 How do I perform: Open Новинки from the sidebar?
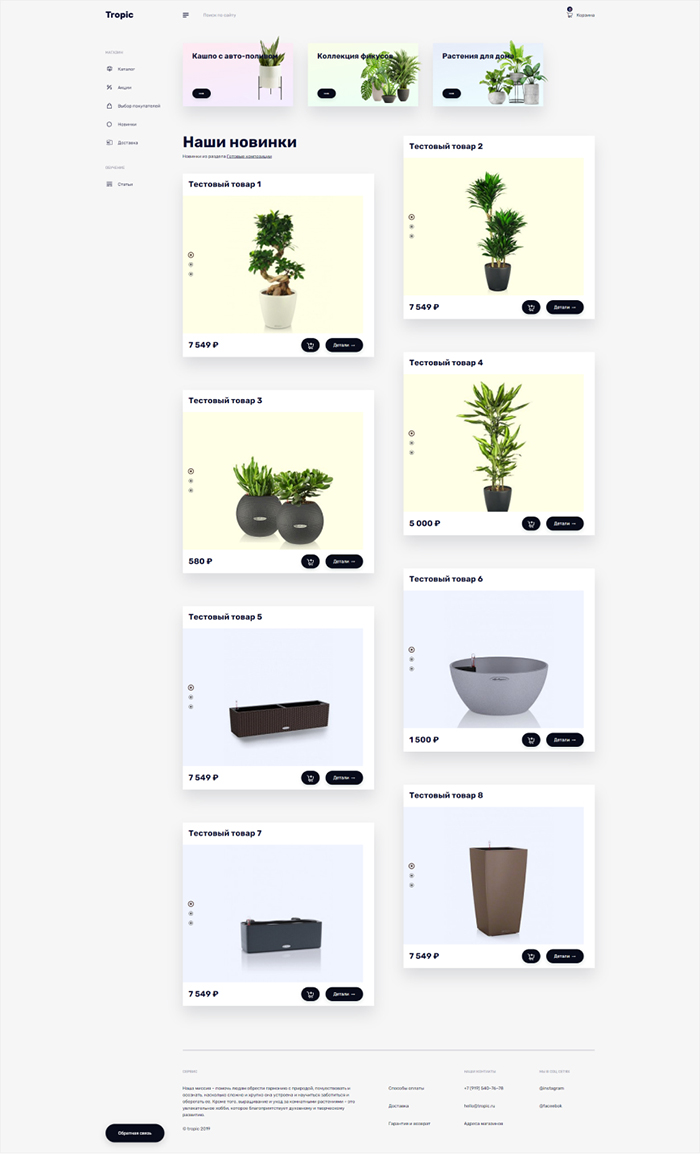click(127, 124)
